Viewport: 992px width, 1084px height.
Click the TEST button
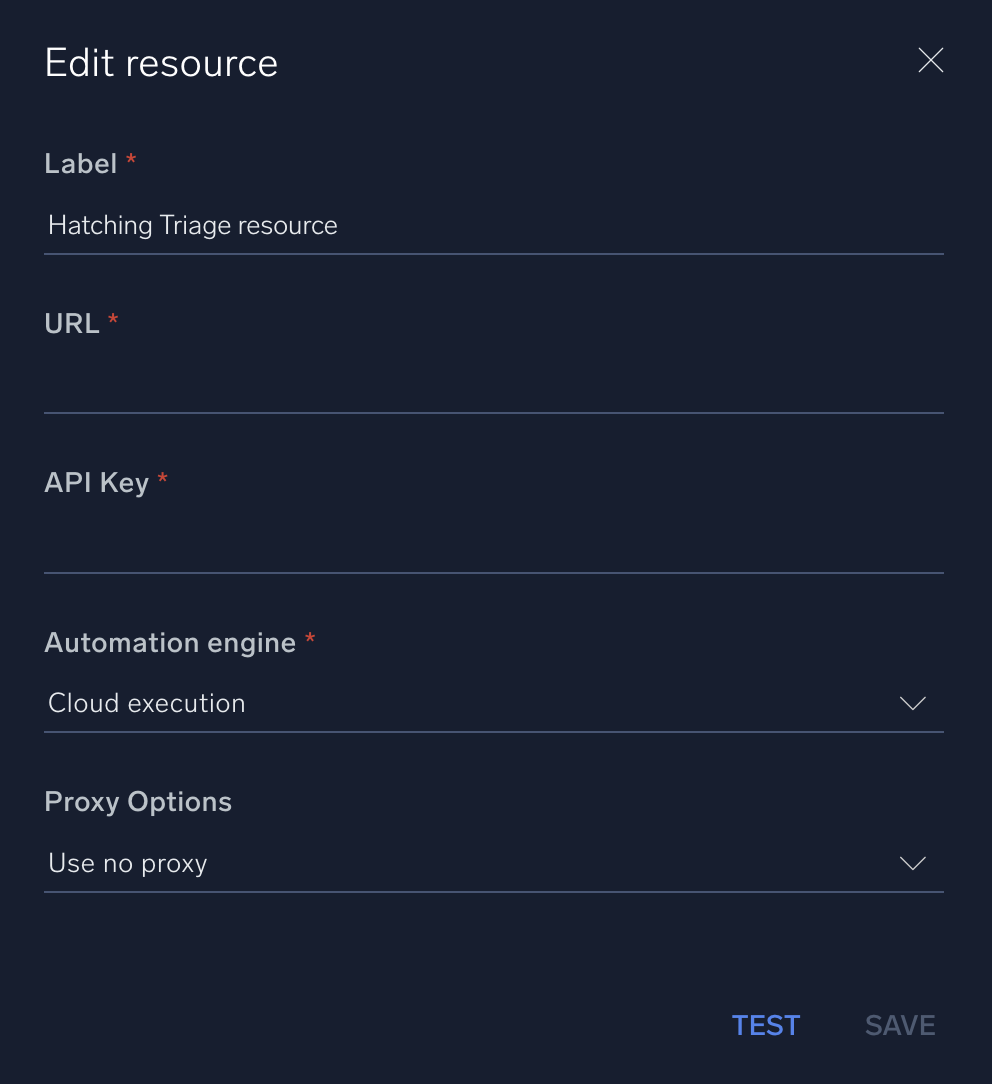coord(765,1025)
